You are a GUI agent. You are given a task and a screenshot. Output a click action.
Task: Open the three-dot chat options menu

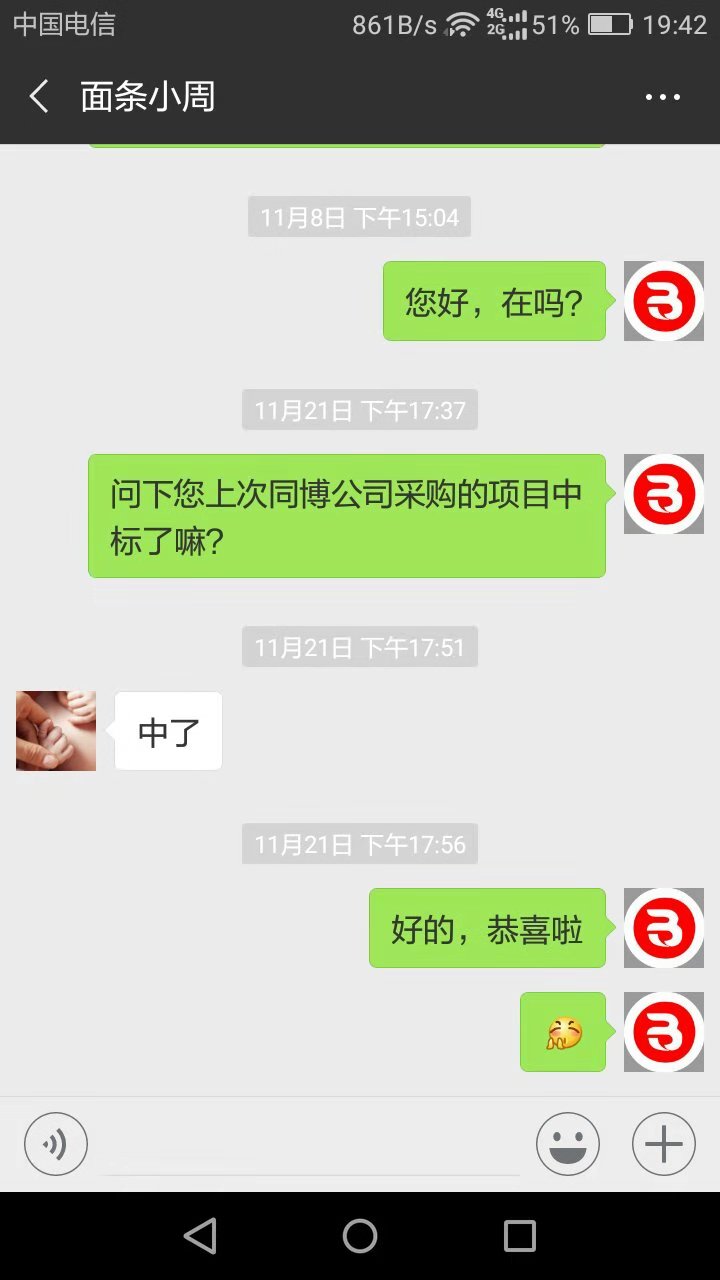[662, 97]
